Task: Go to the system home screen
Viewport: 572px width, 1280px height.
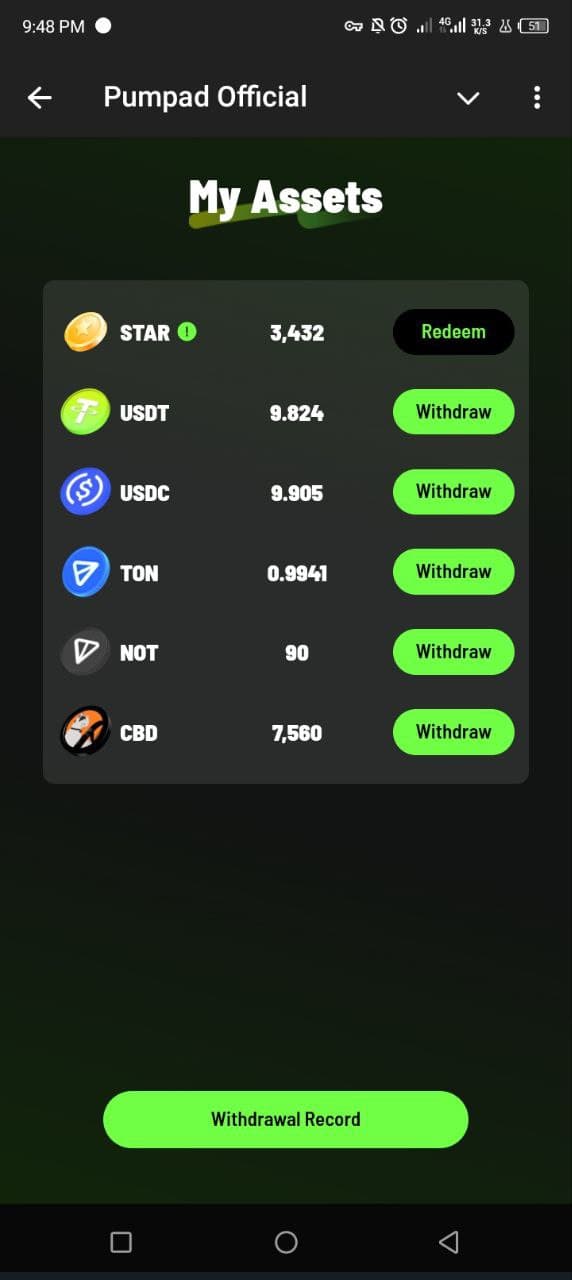Action: pyautogui.click(x=286, y=1242)
